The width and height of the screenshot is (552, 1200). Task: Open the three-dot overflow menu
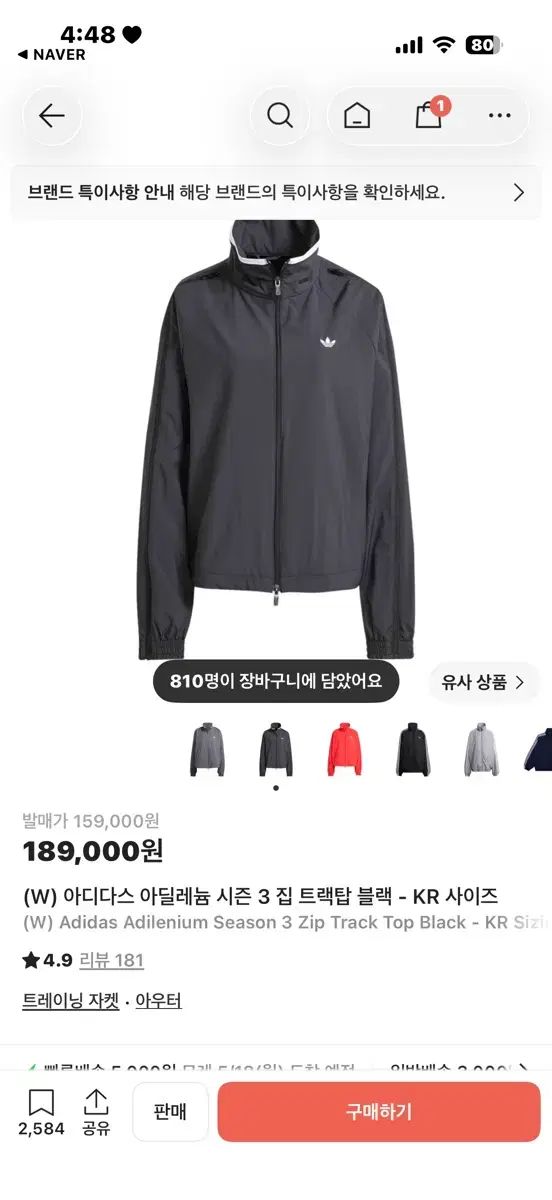point(500,116)
